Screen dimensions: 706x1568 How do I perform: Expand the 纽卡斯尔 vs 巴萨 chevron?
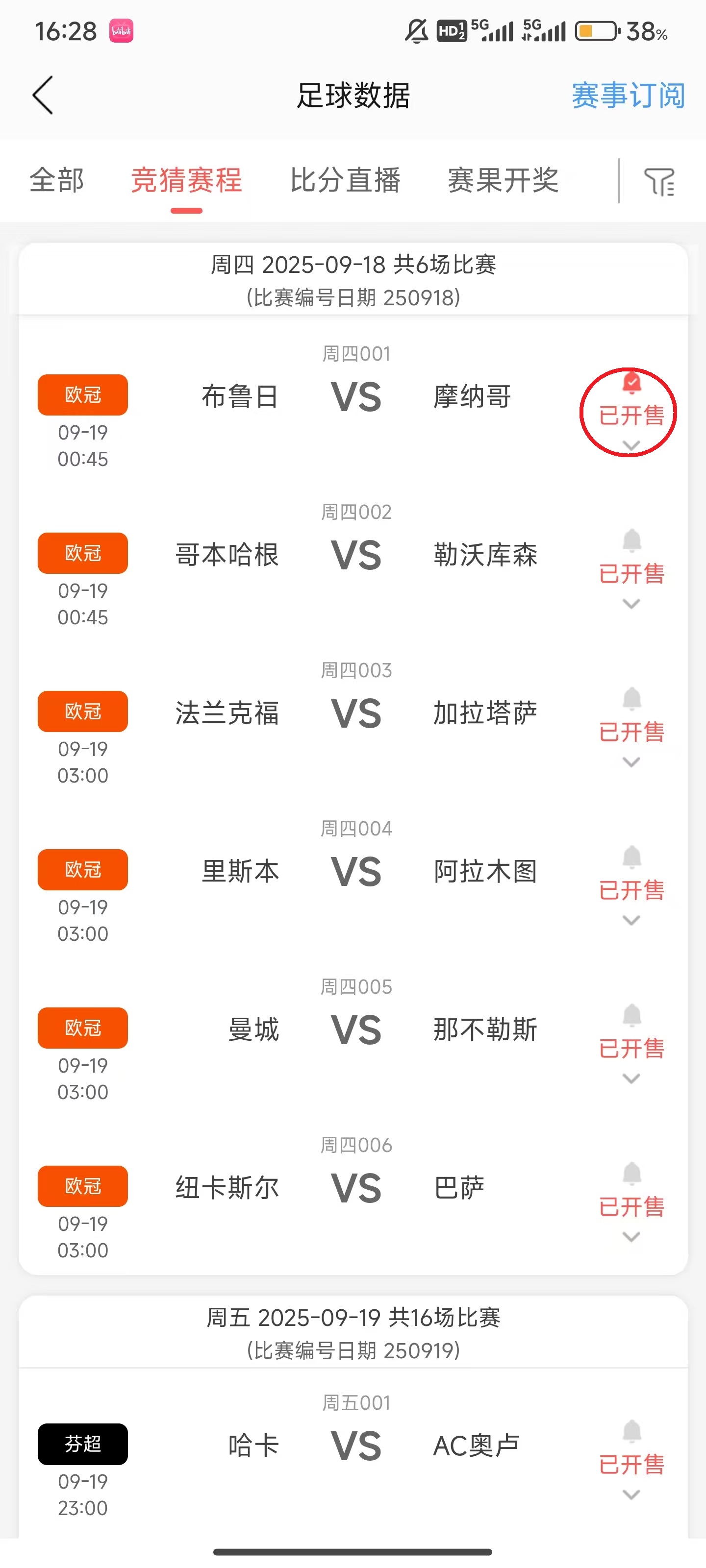631,1237
